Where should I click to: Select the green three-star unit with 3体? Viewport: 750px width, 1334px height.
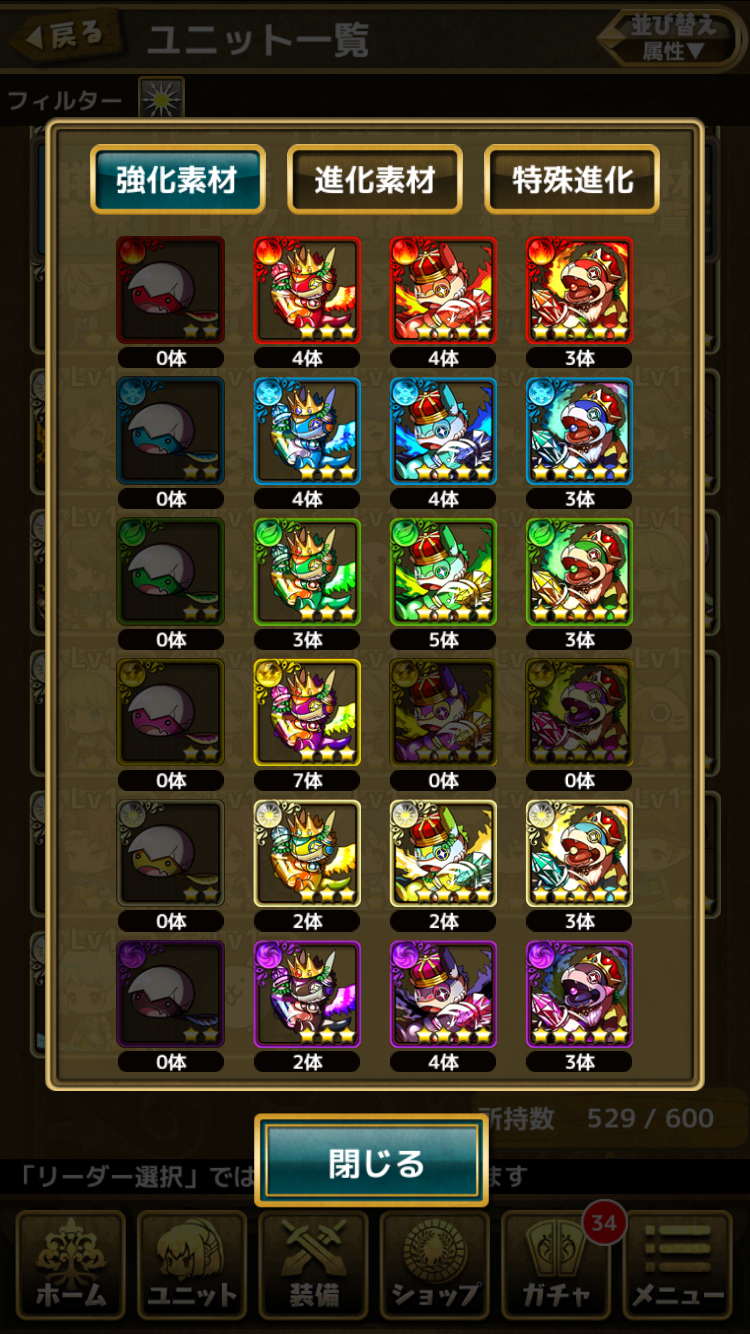(x=307, y=572)
